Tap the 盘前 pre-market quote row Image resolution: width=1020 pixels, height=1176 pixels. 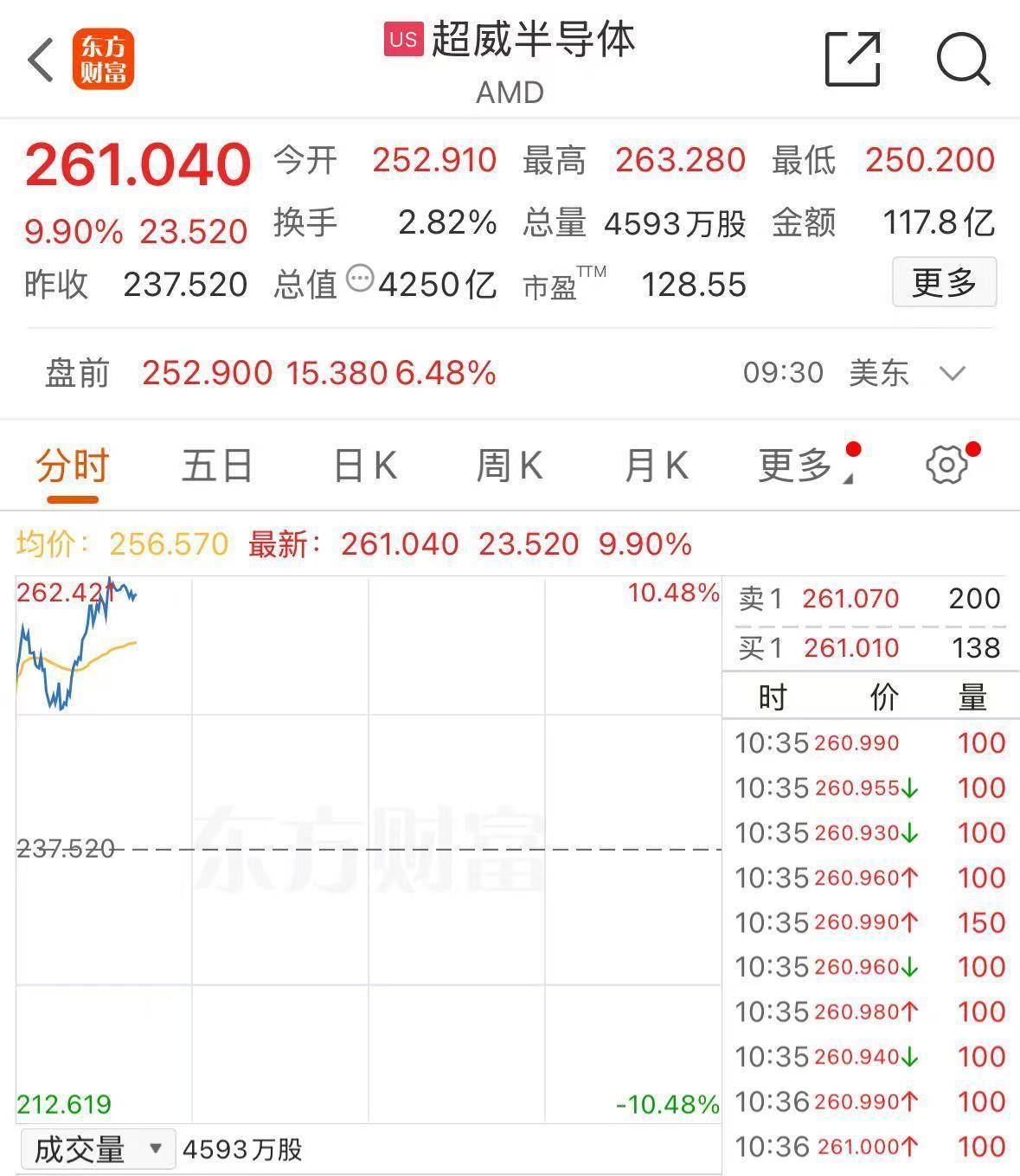click(78, 374)
